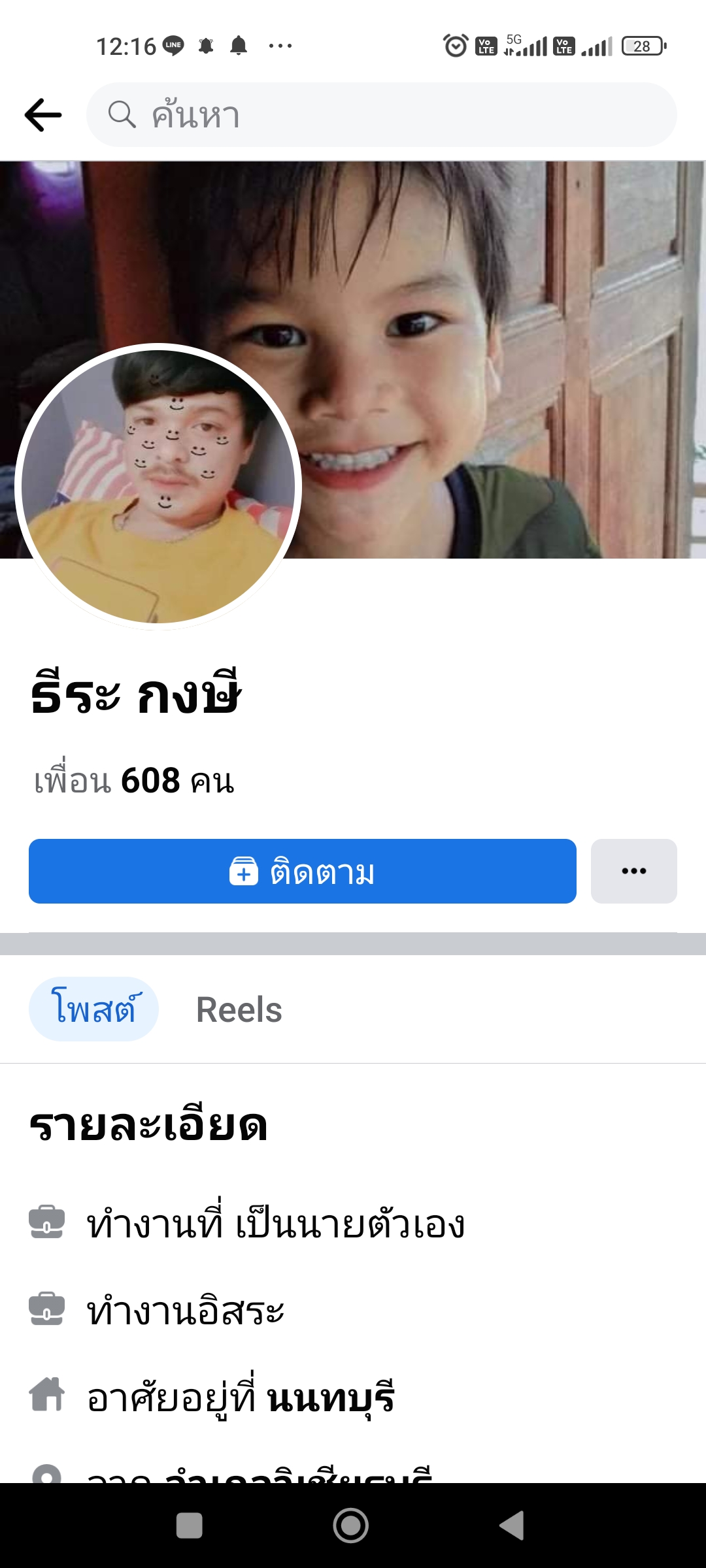Tap the system home button
The height and width of the screenshot is (1568, 706).
pyautogui.click(x=351, y=1526)
